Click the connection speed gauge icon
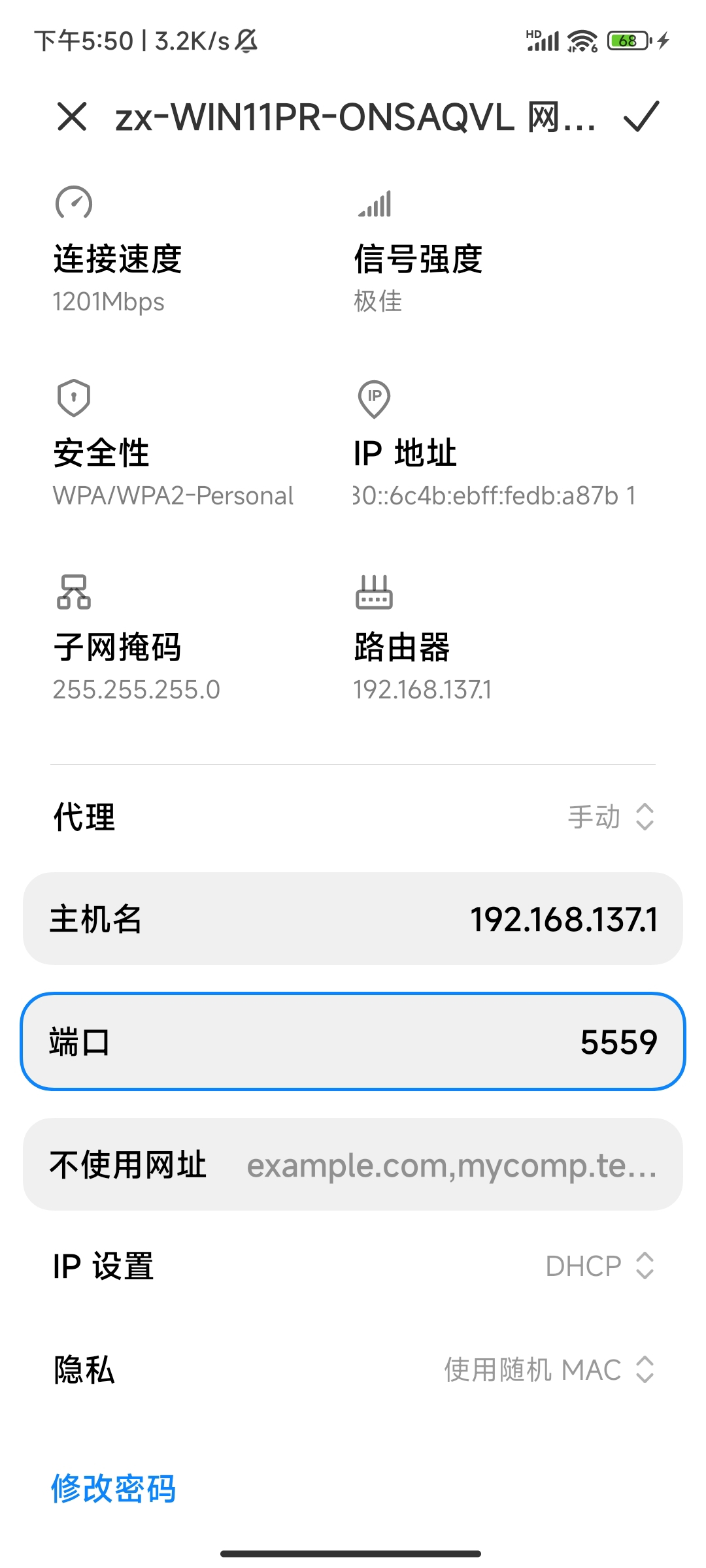The width and height of the screenshot is (706, 1568). point(73,203)
